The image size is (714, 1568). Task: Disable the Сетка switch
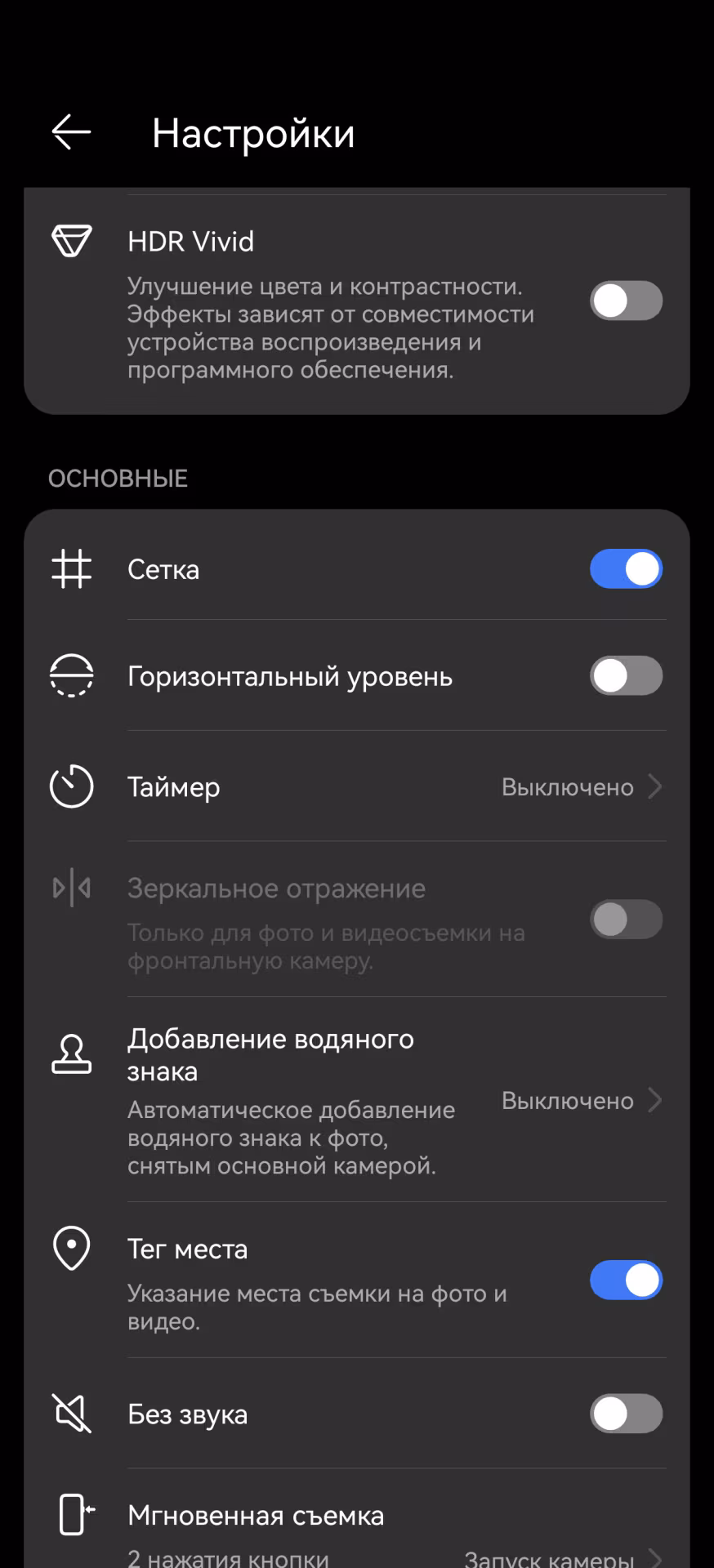pyautogui.click(x=626, y=568)
